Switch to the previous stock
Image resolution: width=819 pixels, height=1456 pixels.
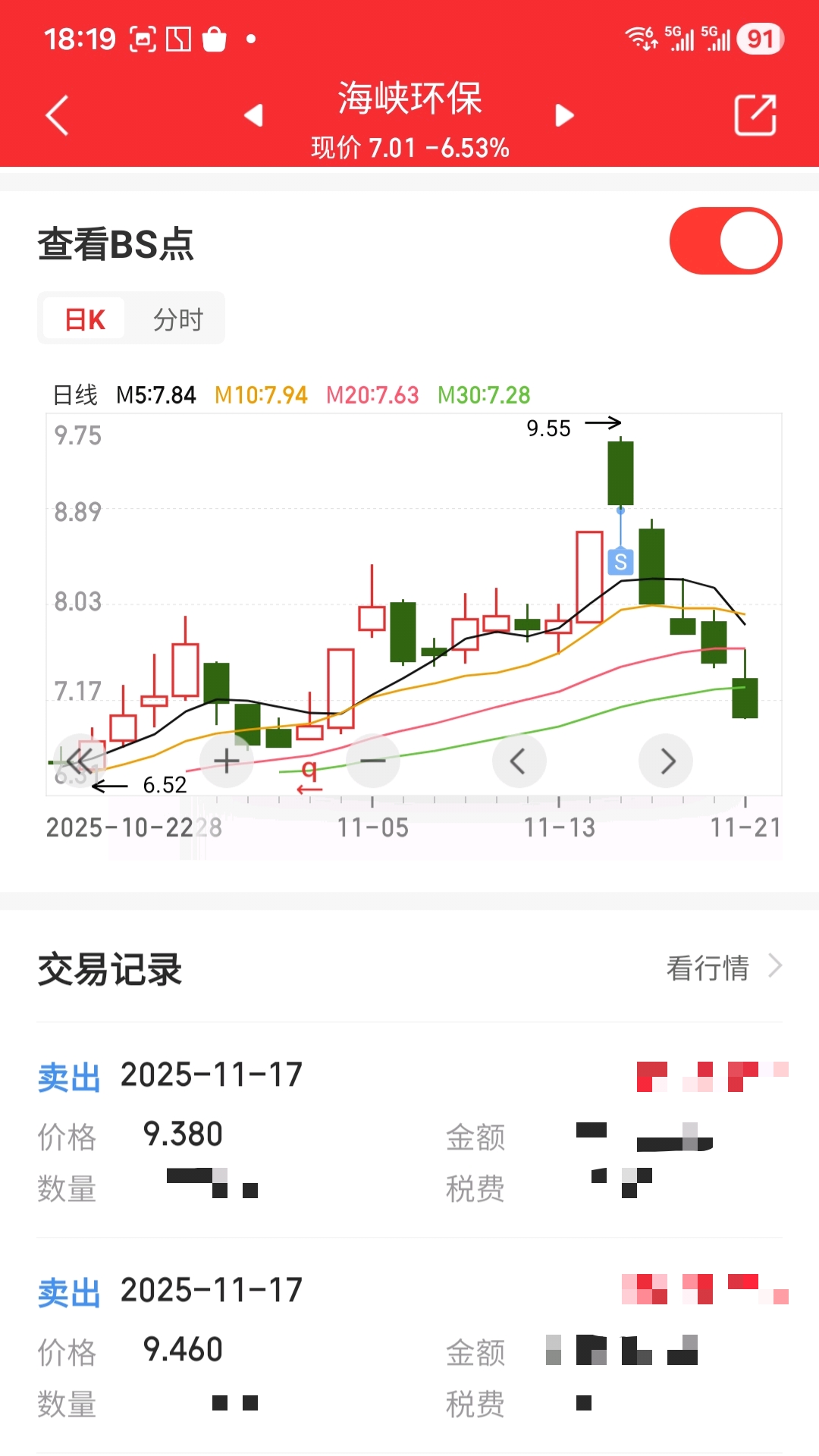pos(254,115)
